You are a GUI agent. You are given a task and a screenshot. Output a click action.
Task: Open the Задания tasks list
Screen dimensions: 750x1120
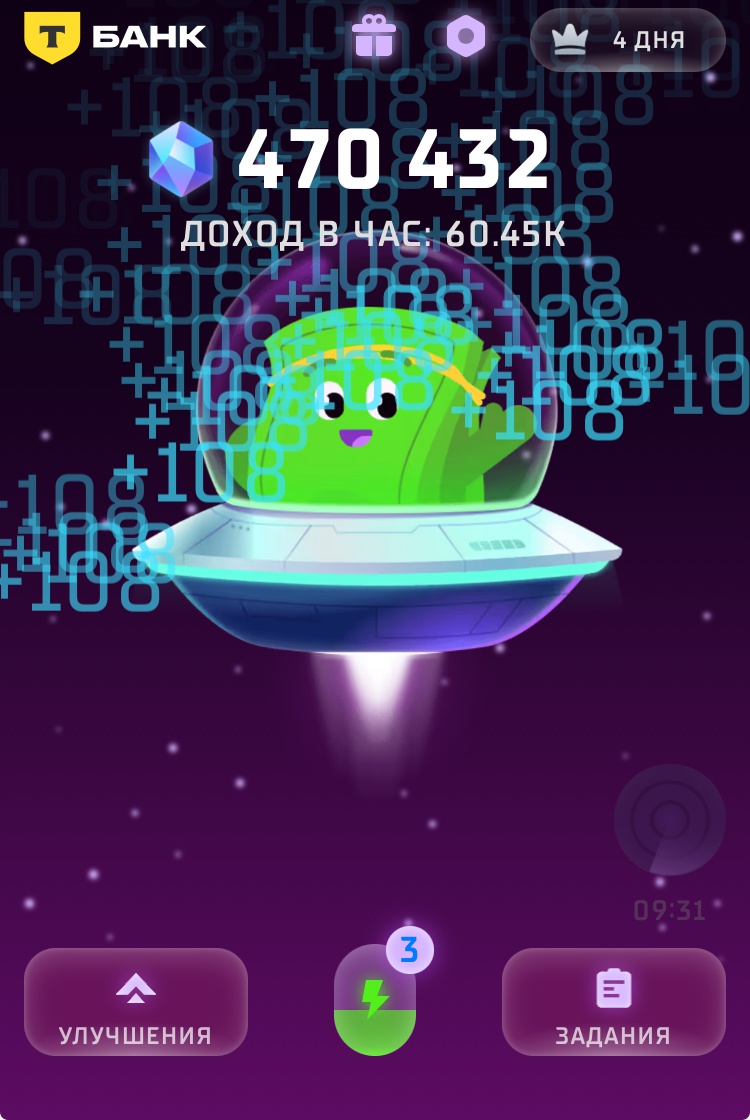(613, 1002)
